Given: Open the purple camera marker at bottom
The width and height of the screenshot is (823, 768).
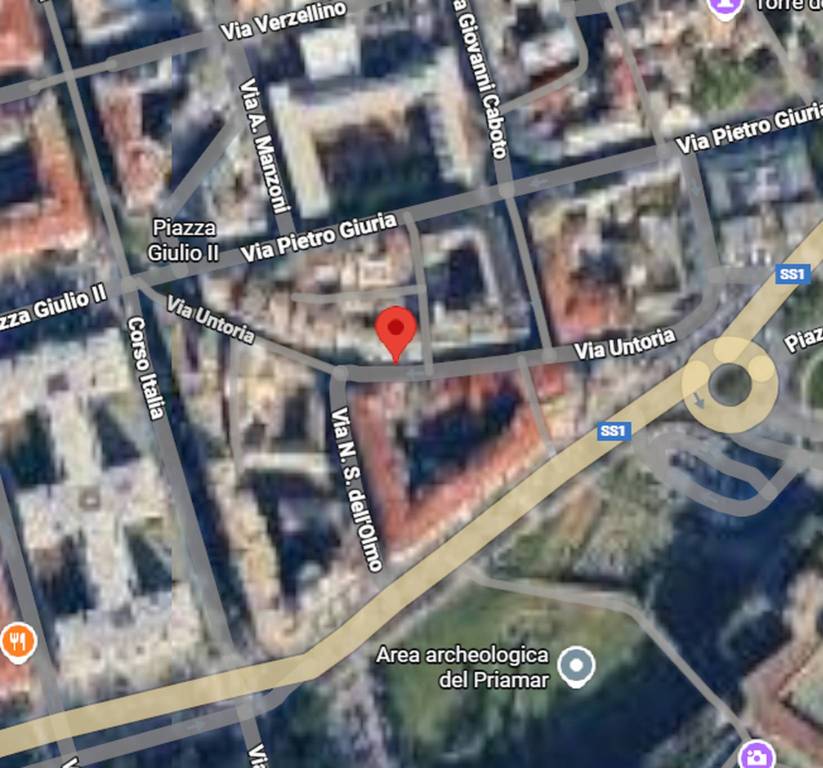Looking at the screenshot, I should click(757, 754).
